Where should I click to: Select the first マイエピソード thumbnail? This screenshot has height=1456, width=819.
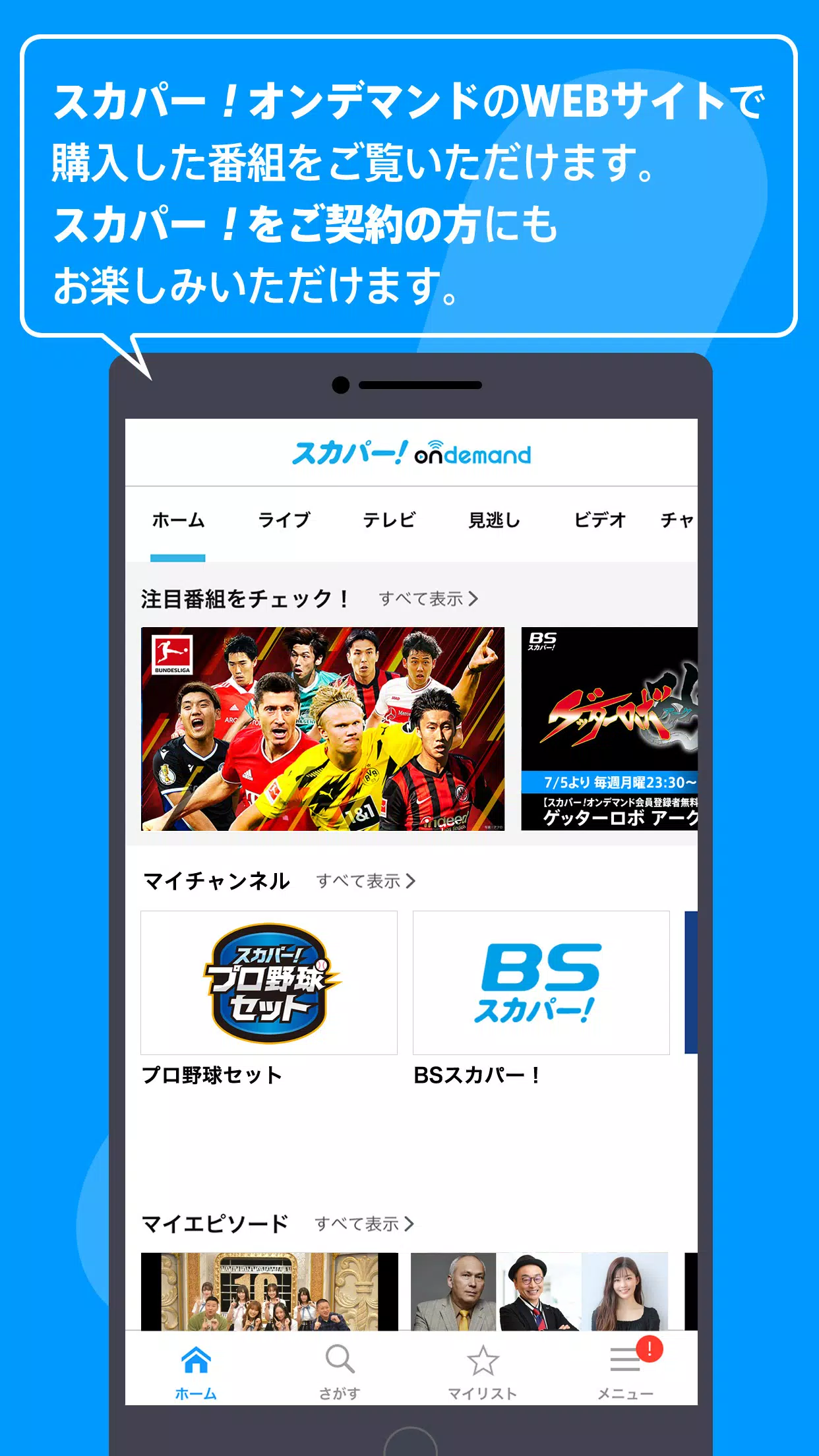268,1292
